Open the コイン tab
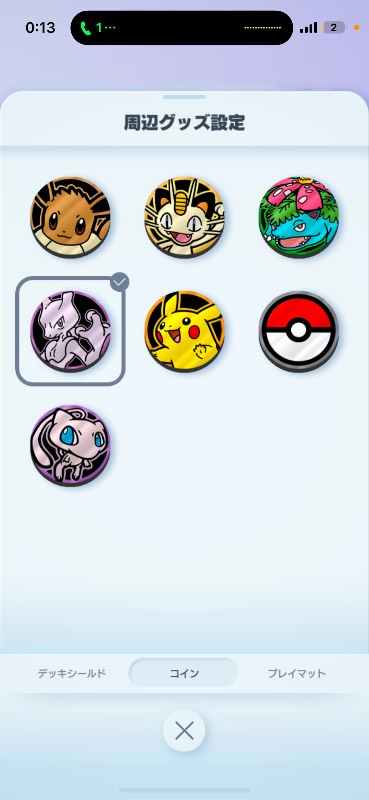The width and height of the screenshot is (369, 800). (x=184, y=673)
